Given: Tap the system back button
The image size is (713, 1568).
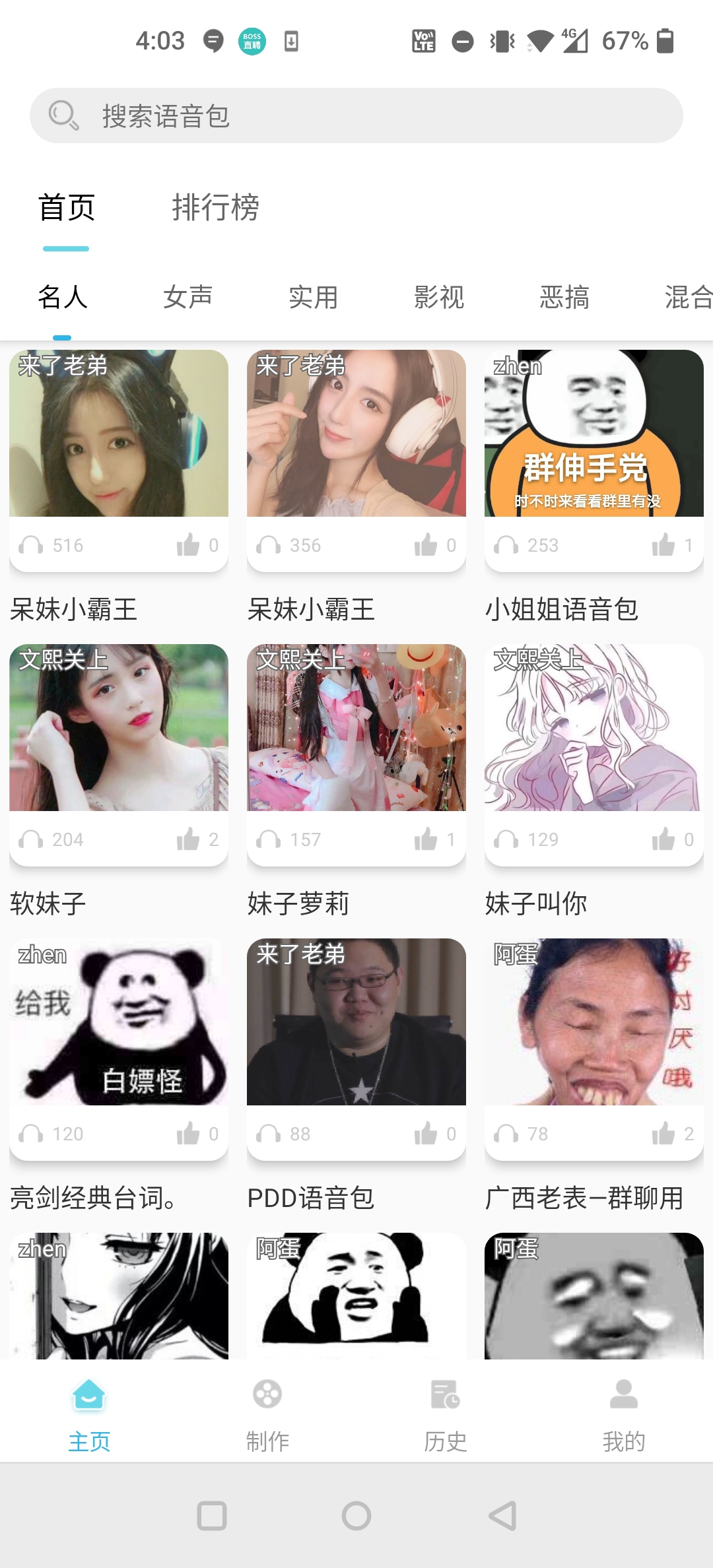Looking at the screenshot, I should (x=502, y=1516).
